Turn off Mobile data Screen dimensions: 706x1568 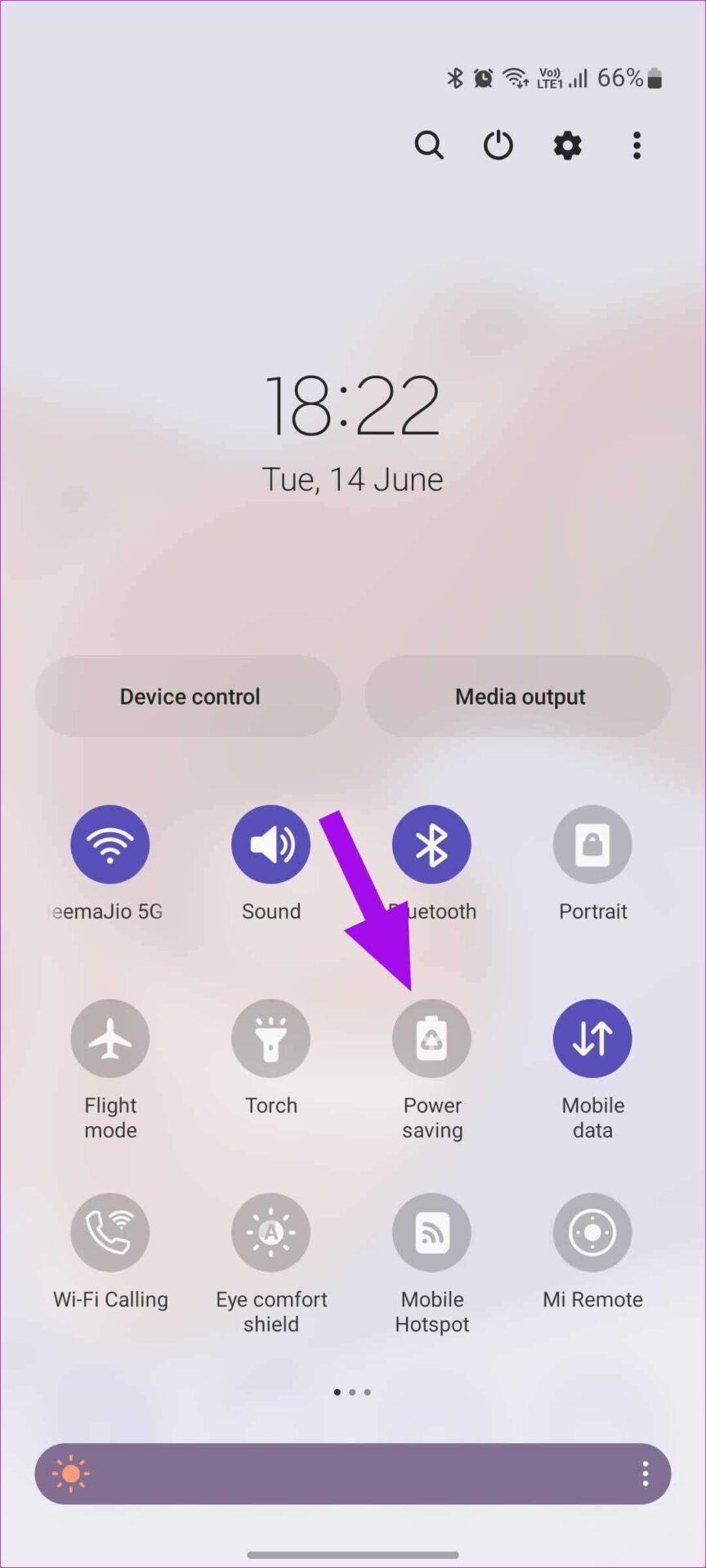pos(592,1039)
